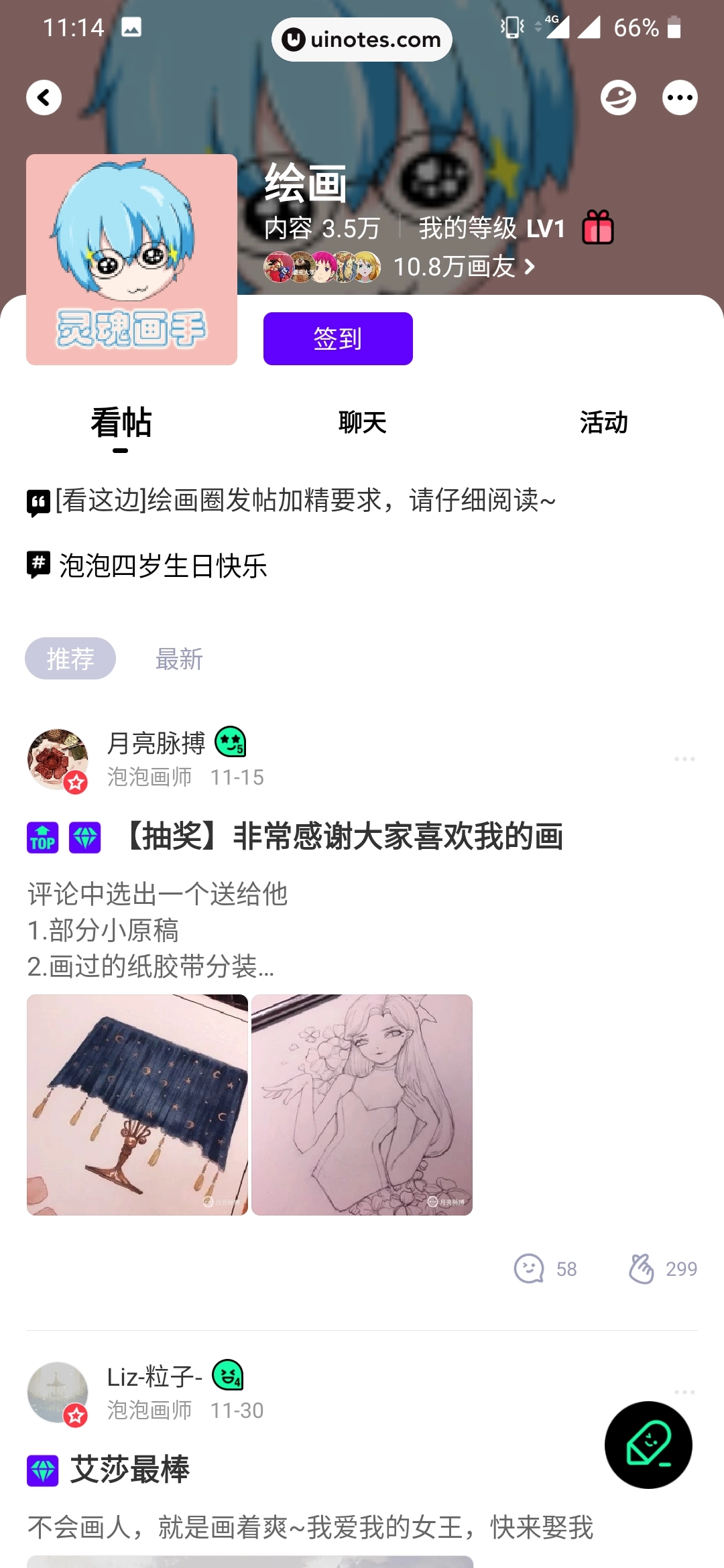Compose a new post with the floating button
724x1568 pixels.
[x=648, y=1445]
